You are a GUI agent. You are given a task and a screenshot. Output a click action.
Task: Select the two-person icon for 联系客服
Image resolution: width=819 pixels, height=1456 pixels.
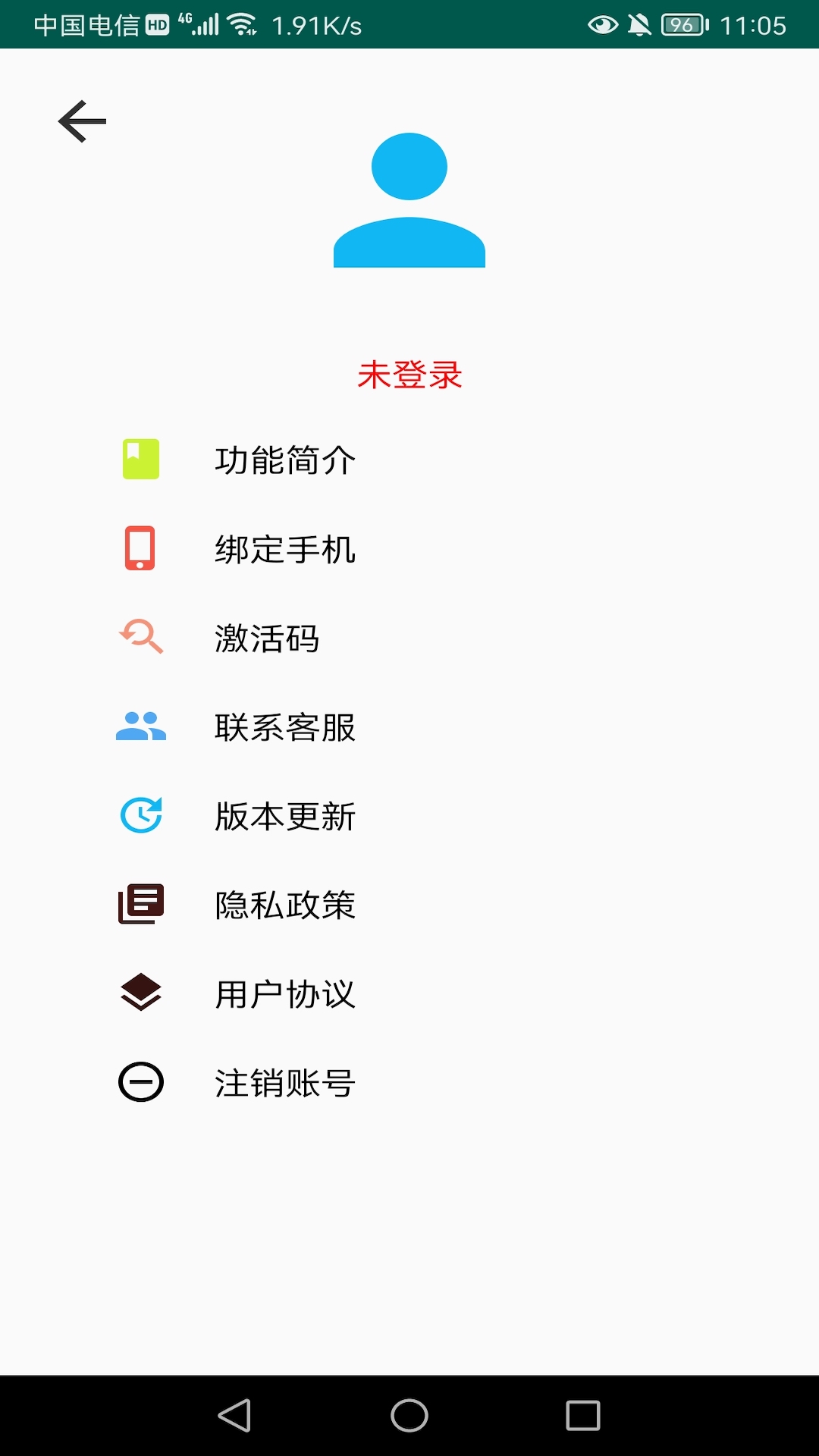point(140,726)
